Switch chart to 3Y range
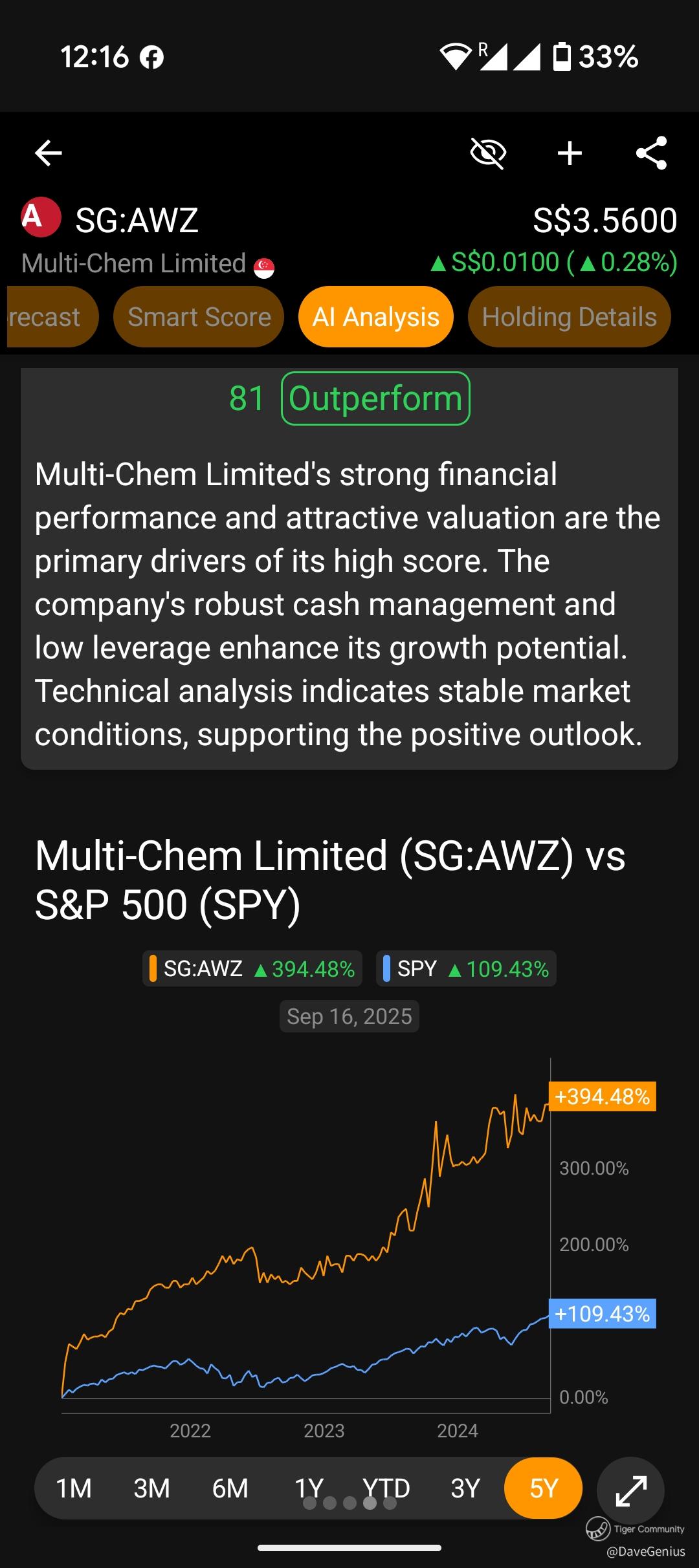This screenshot has height=1568, width=699. point(465,1488)
